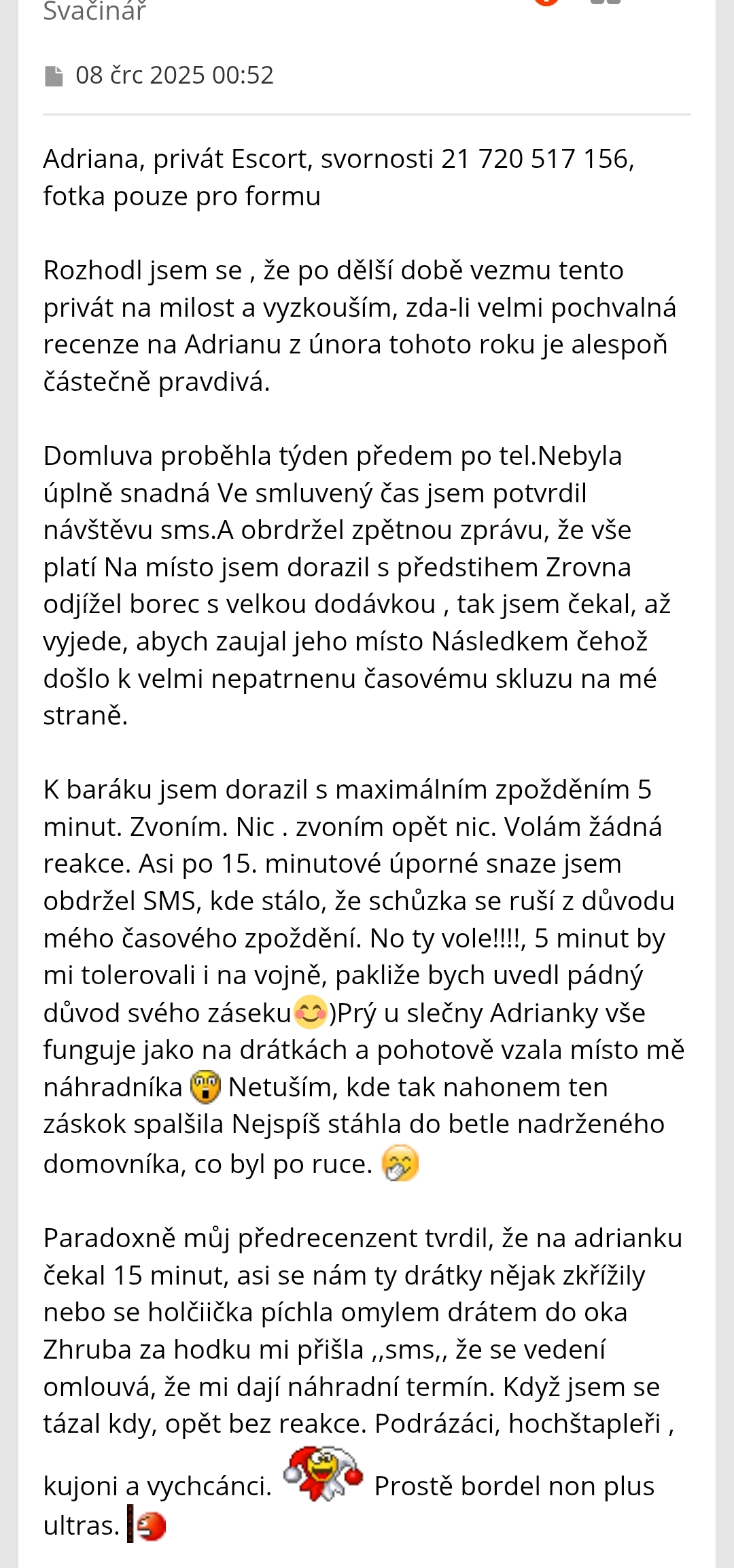The height and width of the screenshot is (1568, 734).
Task: Open the profile of user Svačinář
Action: tap(94, 12)
